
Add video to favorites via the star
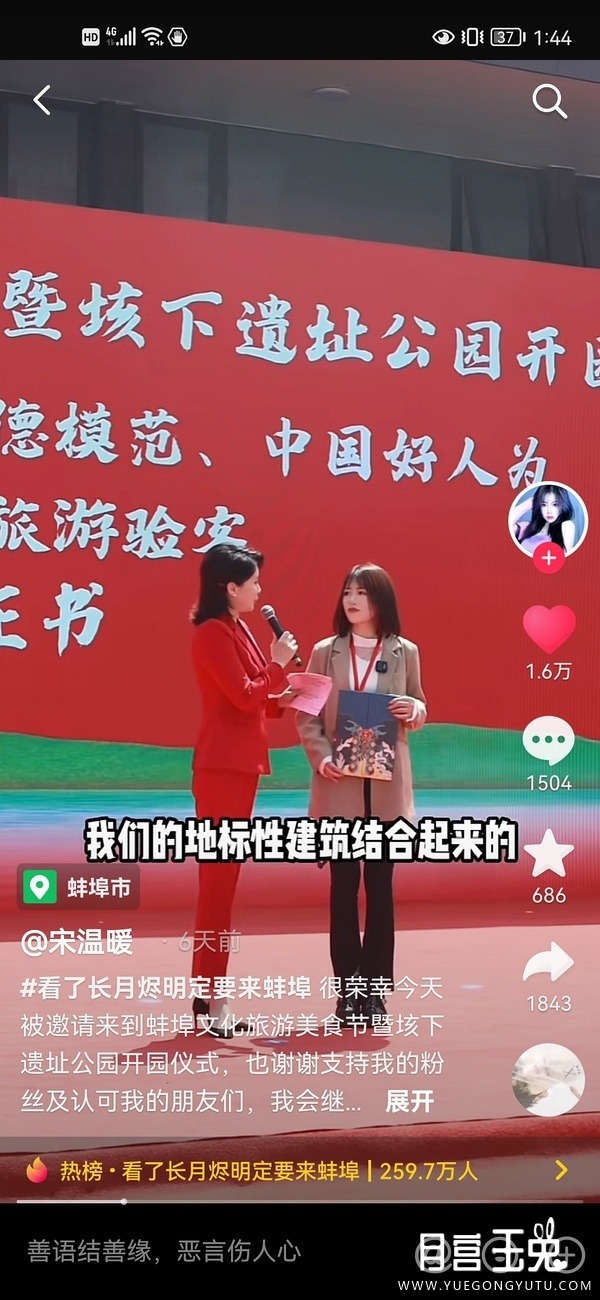click(x=549, y=854)
